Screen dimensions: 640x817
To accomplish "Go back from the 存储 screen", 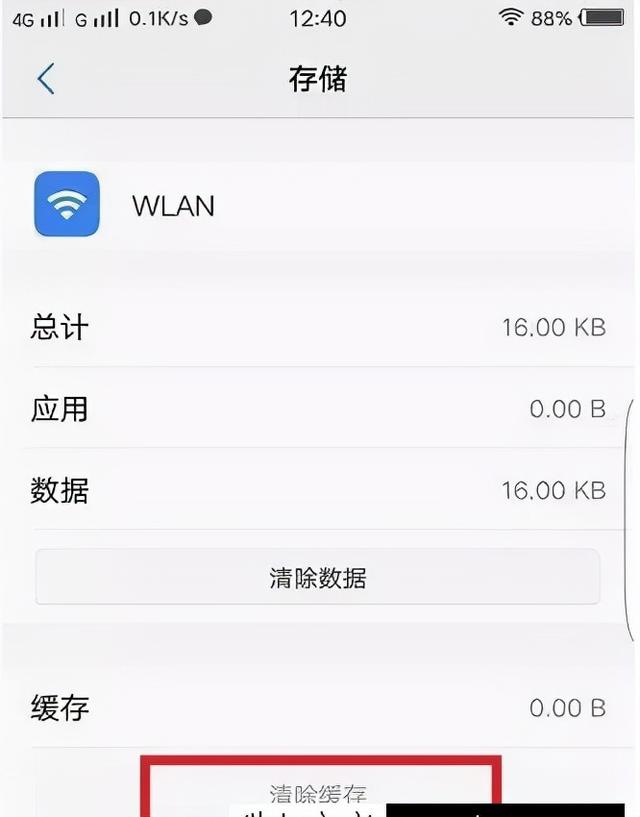I will tap(46, 79).
